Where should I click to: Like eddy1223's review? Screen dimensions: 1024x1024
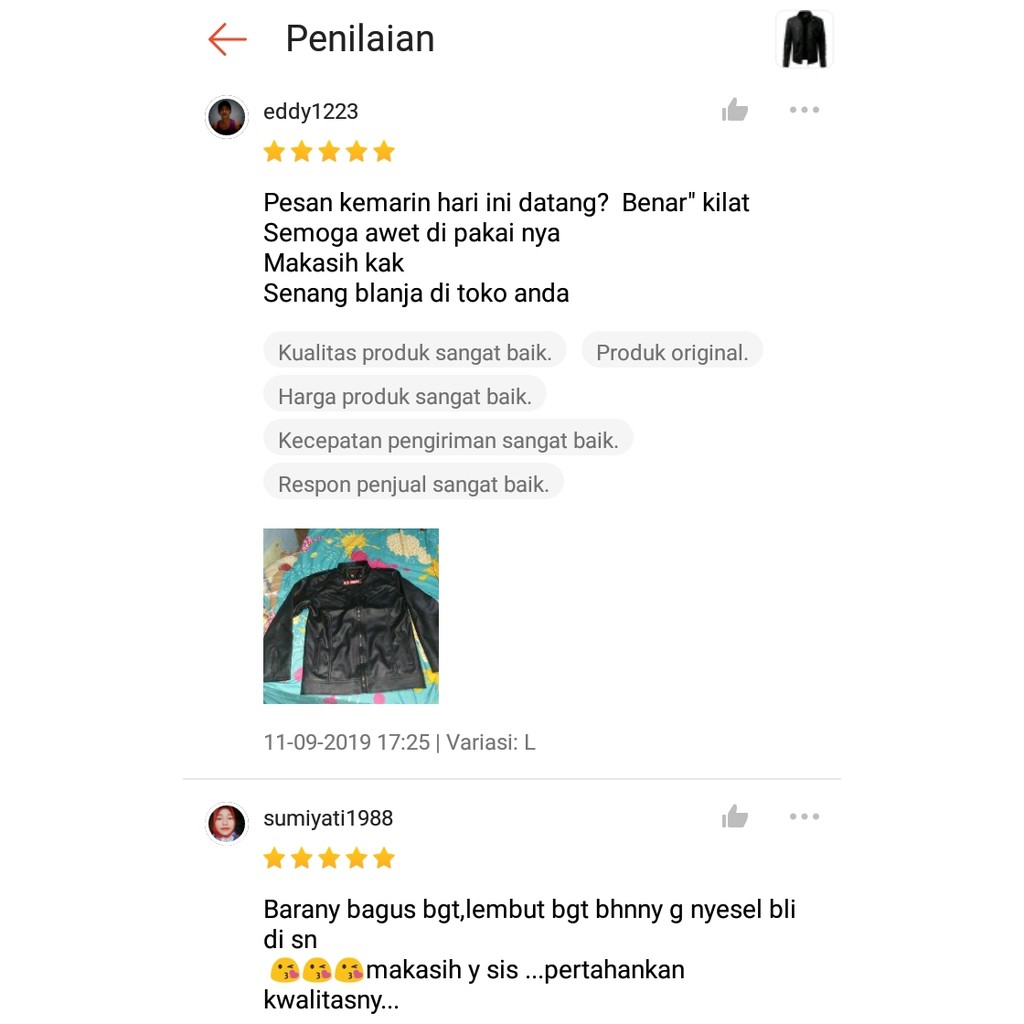coord(735,110)
